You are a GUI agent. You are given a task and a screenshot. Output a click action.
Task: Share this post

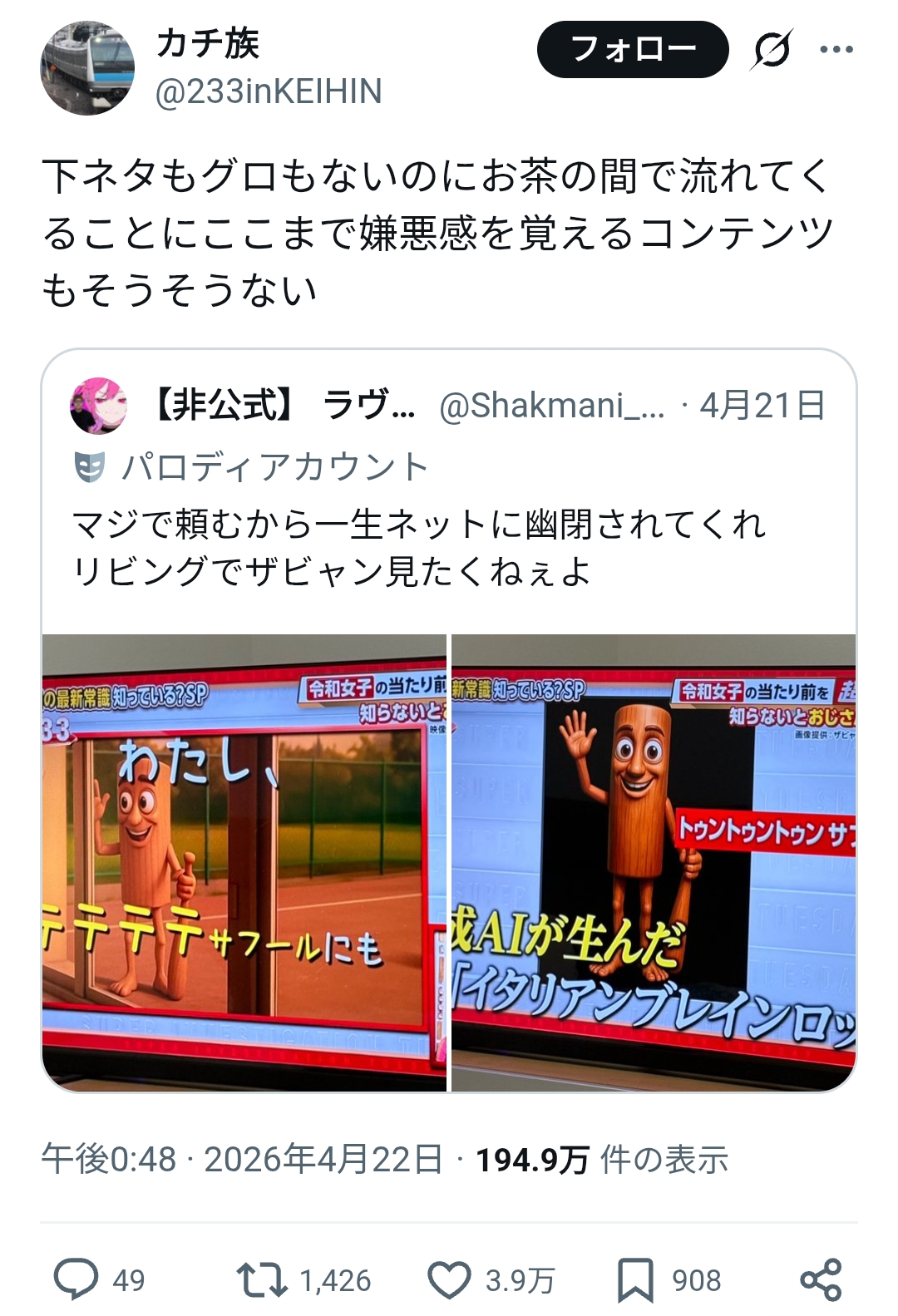click(821, 1279)
